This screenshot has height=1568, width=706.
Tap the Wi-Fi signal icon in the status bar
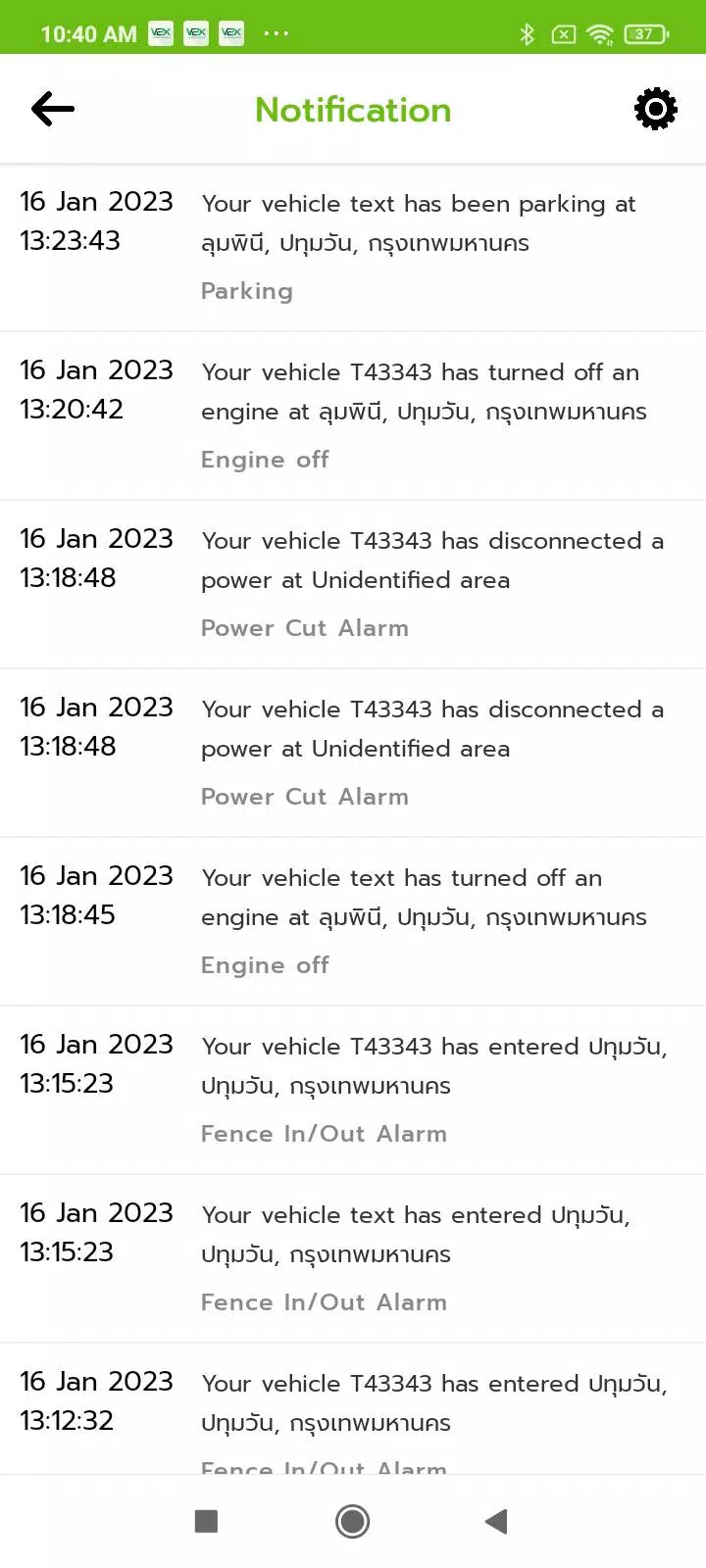[x=599, y=33]
